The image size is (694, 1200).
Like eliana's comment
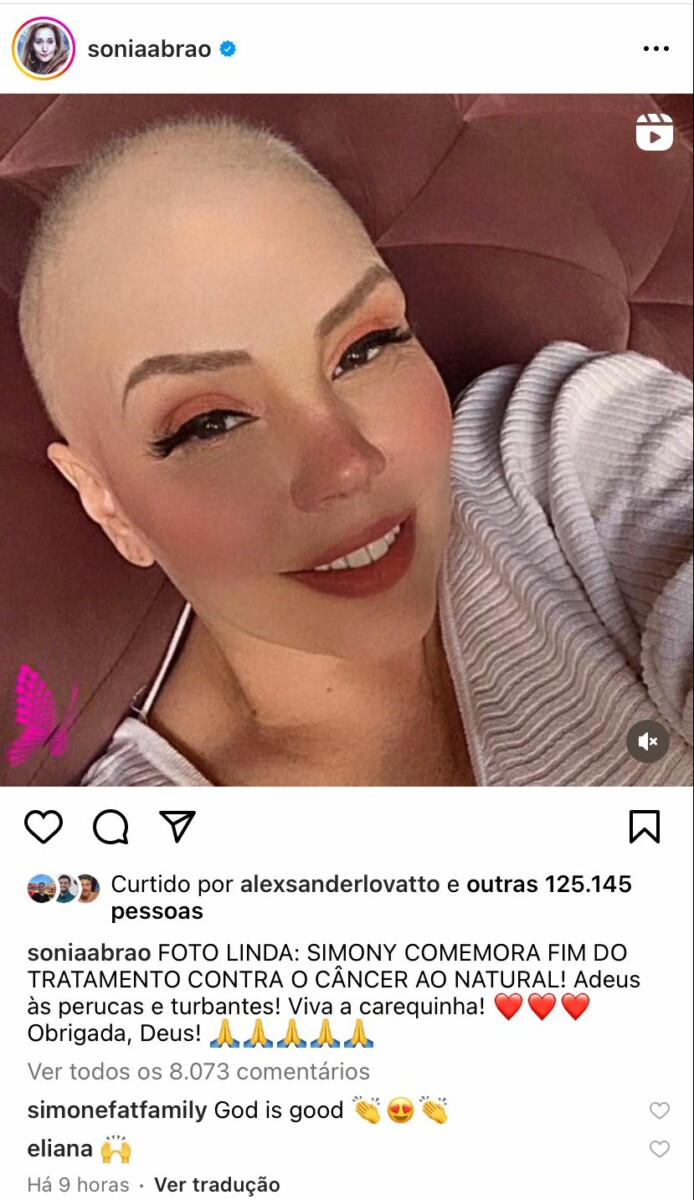coord(659,1149)
